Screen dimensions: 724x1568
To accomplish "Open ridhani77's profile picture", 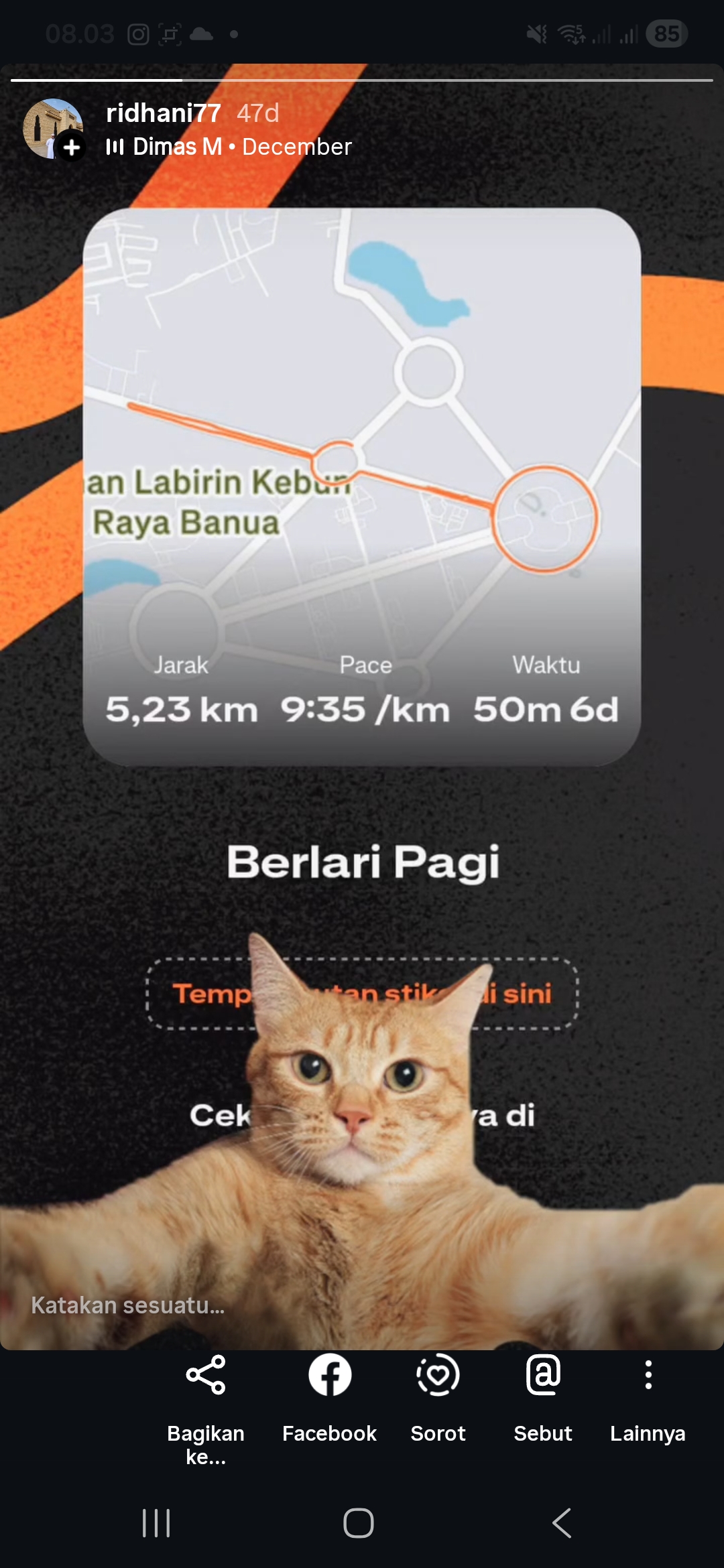I will tap(52, 128).
